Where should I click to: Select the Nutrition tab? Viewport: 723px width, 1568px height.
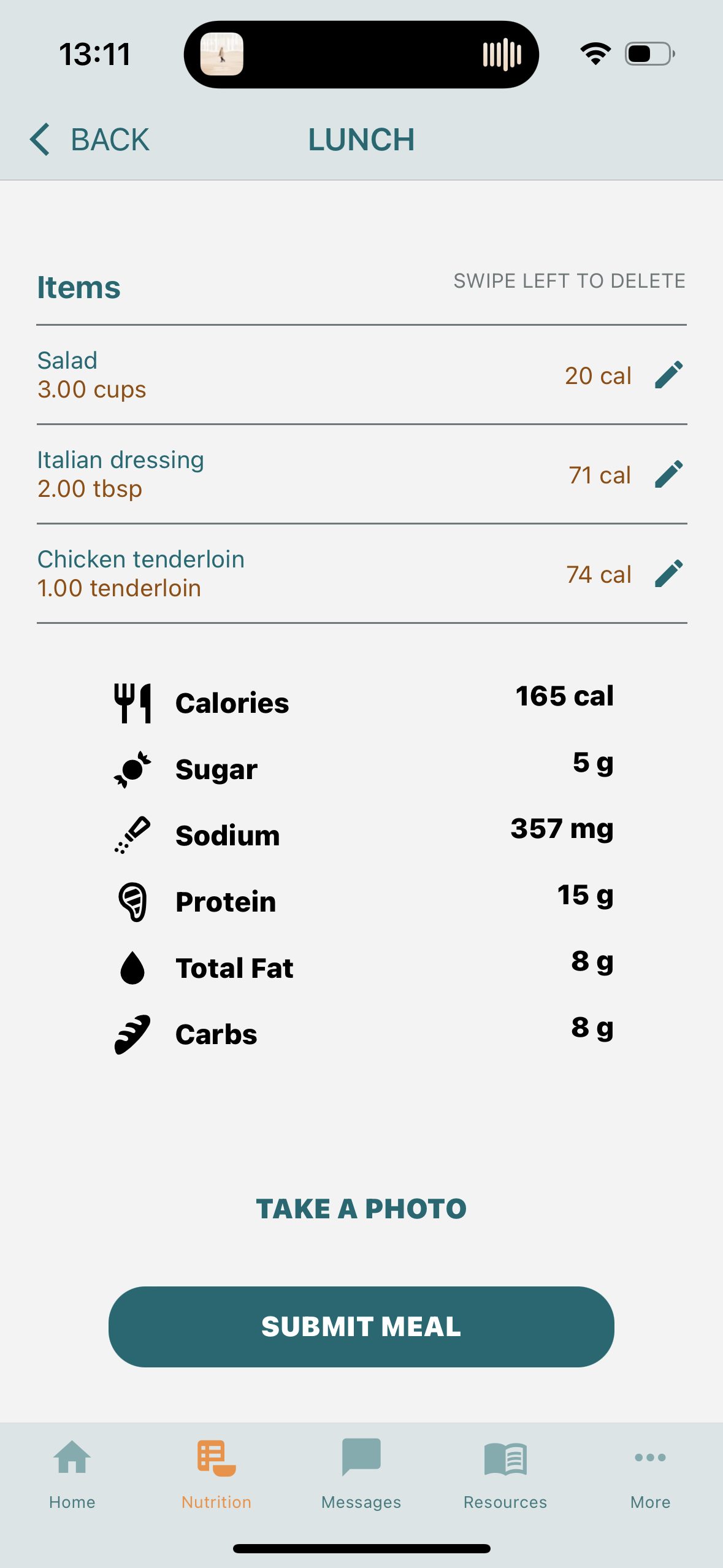[216, 1474]
